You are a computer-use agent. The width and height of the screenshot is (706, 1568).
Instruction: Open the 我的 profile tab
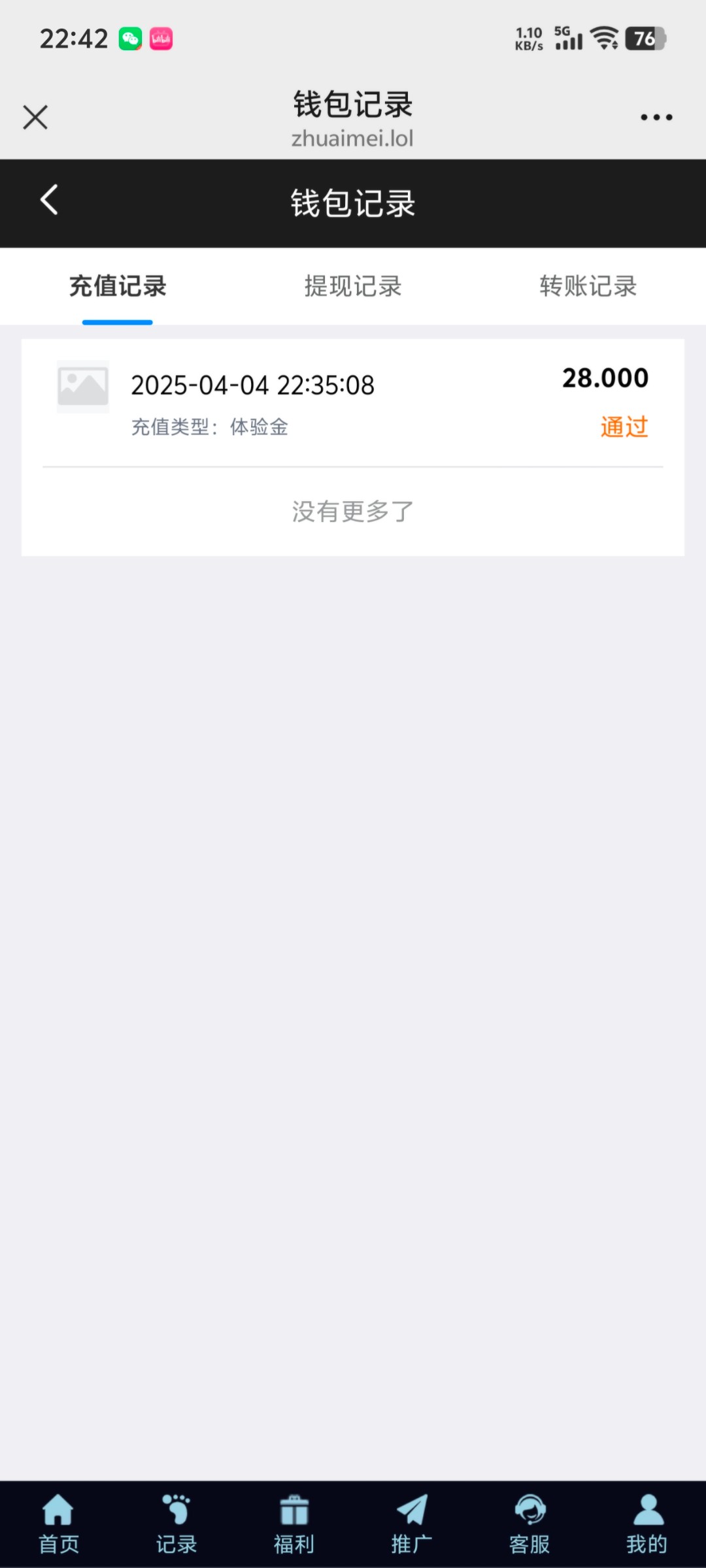pyautogui.click(x=647, y=1525)
